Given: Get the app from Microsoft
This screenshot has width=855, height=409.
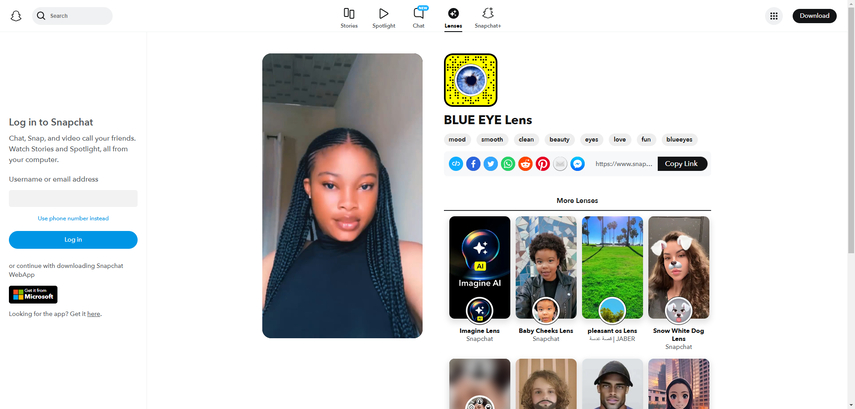Looking at the screenshot, I should pos(33,294).
